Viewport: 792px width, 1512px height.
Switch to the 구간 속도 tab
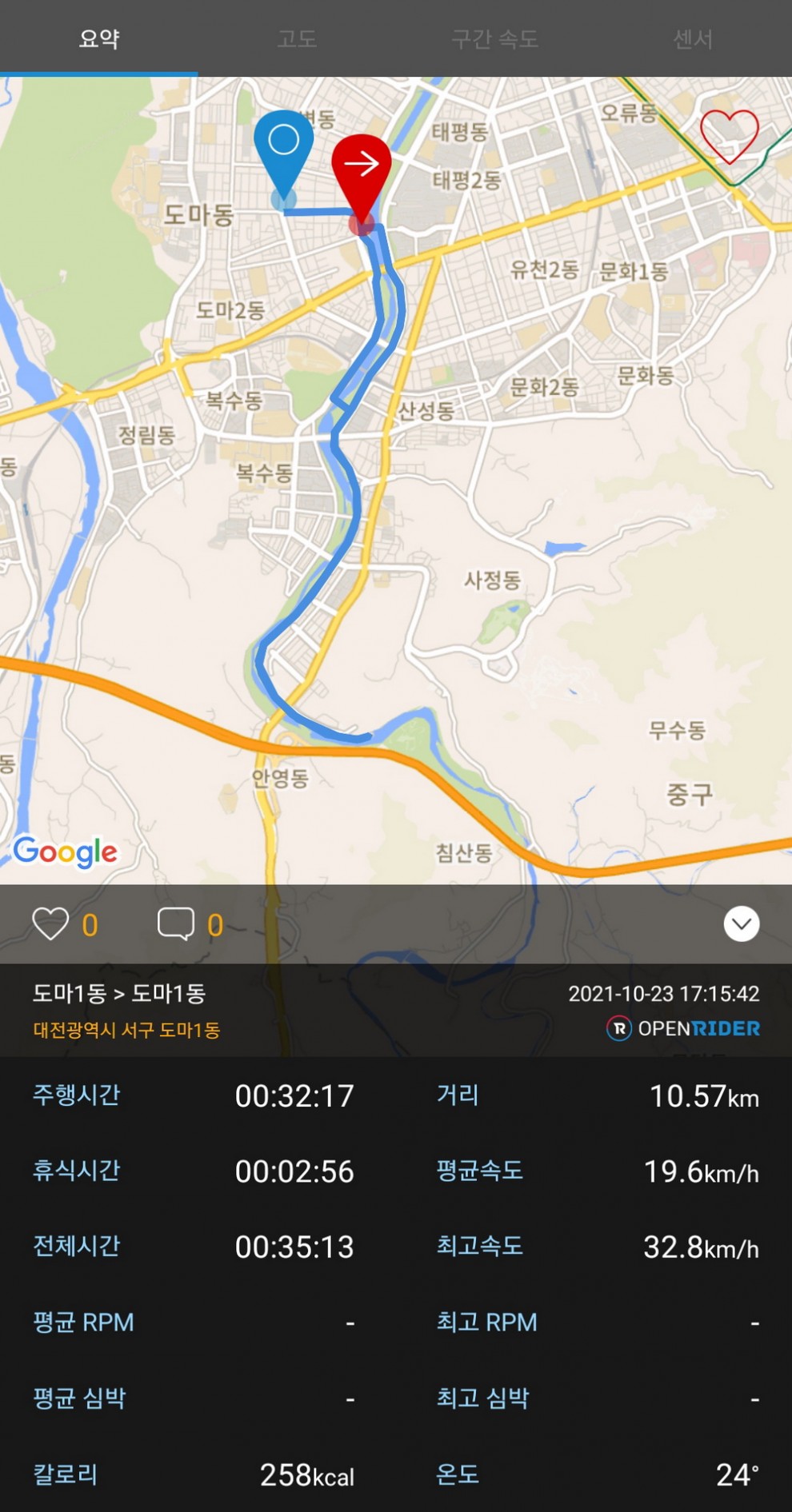tap(494, 38)
